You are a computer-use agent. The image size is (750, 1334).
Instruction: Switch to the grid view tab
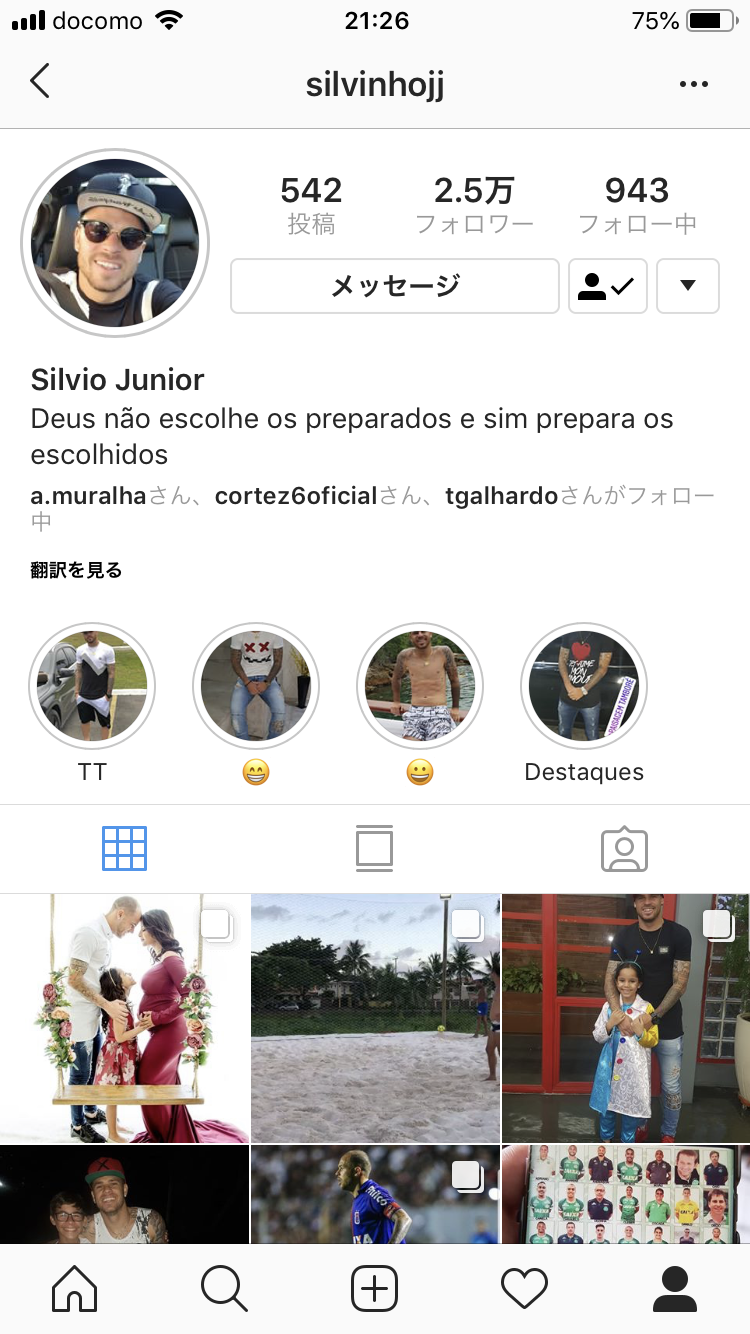(x=124, y=849)
